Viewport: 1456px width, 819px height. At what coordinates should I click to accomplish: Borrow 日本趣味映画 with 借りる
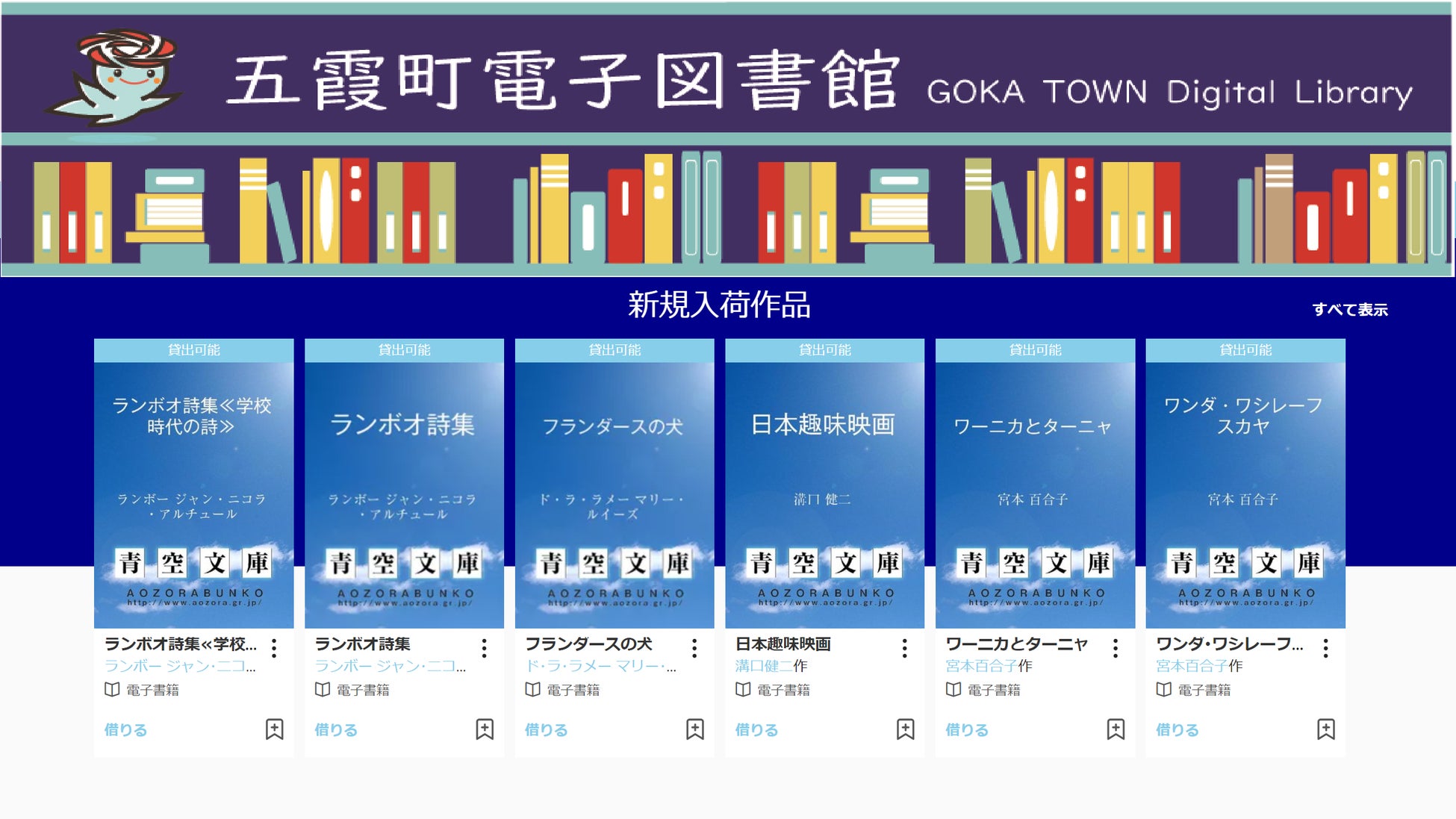pos(756,729)
